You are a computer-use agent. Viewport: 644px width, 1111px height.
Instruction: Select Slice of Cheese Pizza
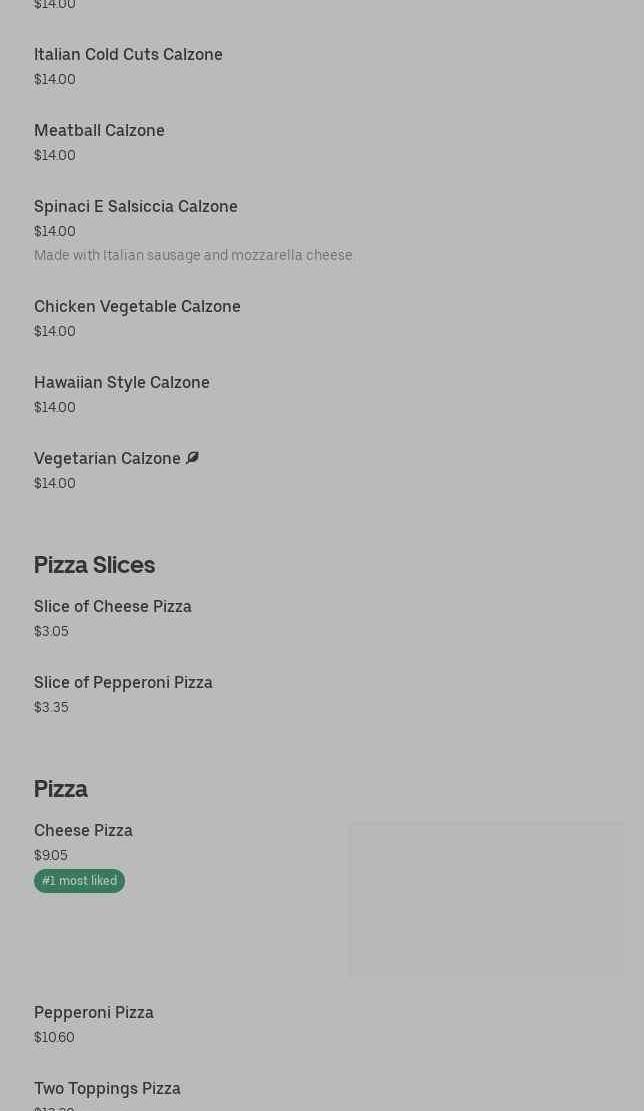tap(113, 607)
